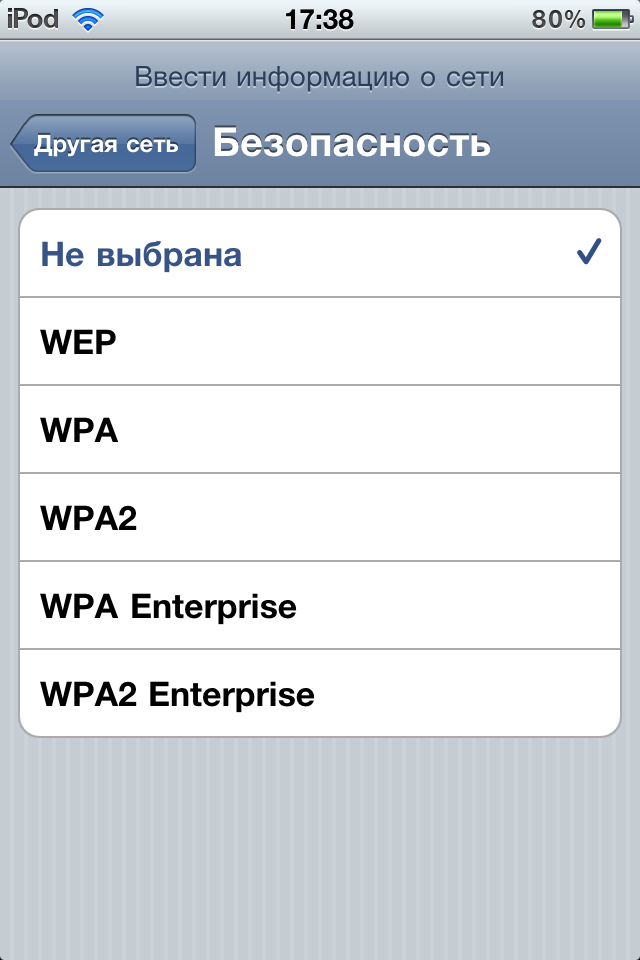Choose the WPA Enterprise option
The height and width of the screenshot is (960, 640).
[320, 606]
